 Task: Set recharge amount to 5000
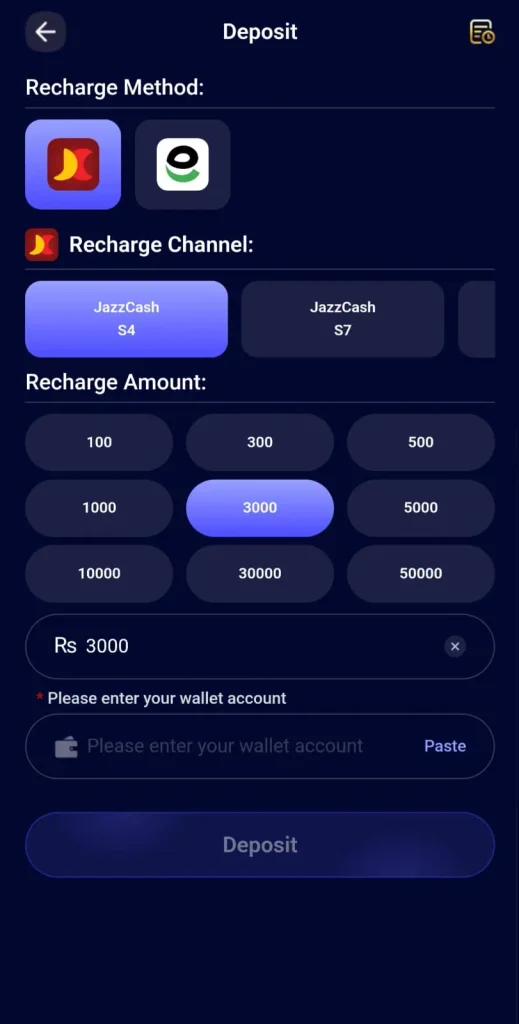pos(420,508)
